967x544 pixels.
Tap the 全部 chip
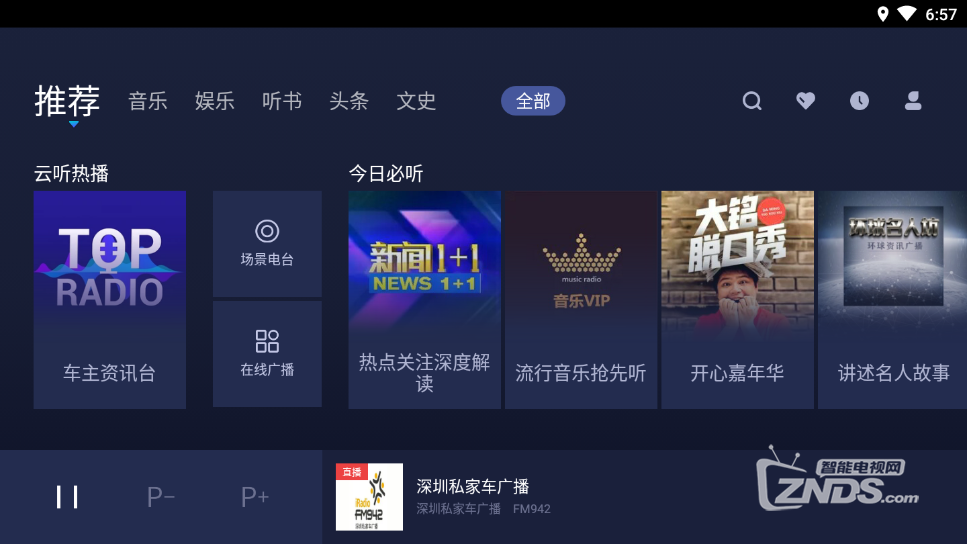(x=533, y=101)
